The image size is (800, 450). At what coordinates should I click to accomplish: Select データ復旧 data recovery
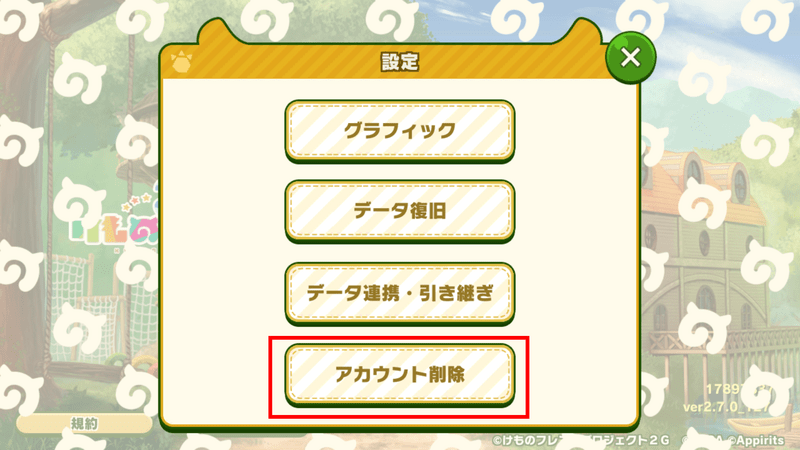click(x=400, y=212)
